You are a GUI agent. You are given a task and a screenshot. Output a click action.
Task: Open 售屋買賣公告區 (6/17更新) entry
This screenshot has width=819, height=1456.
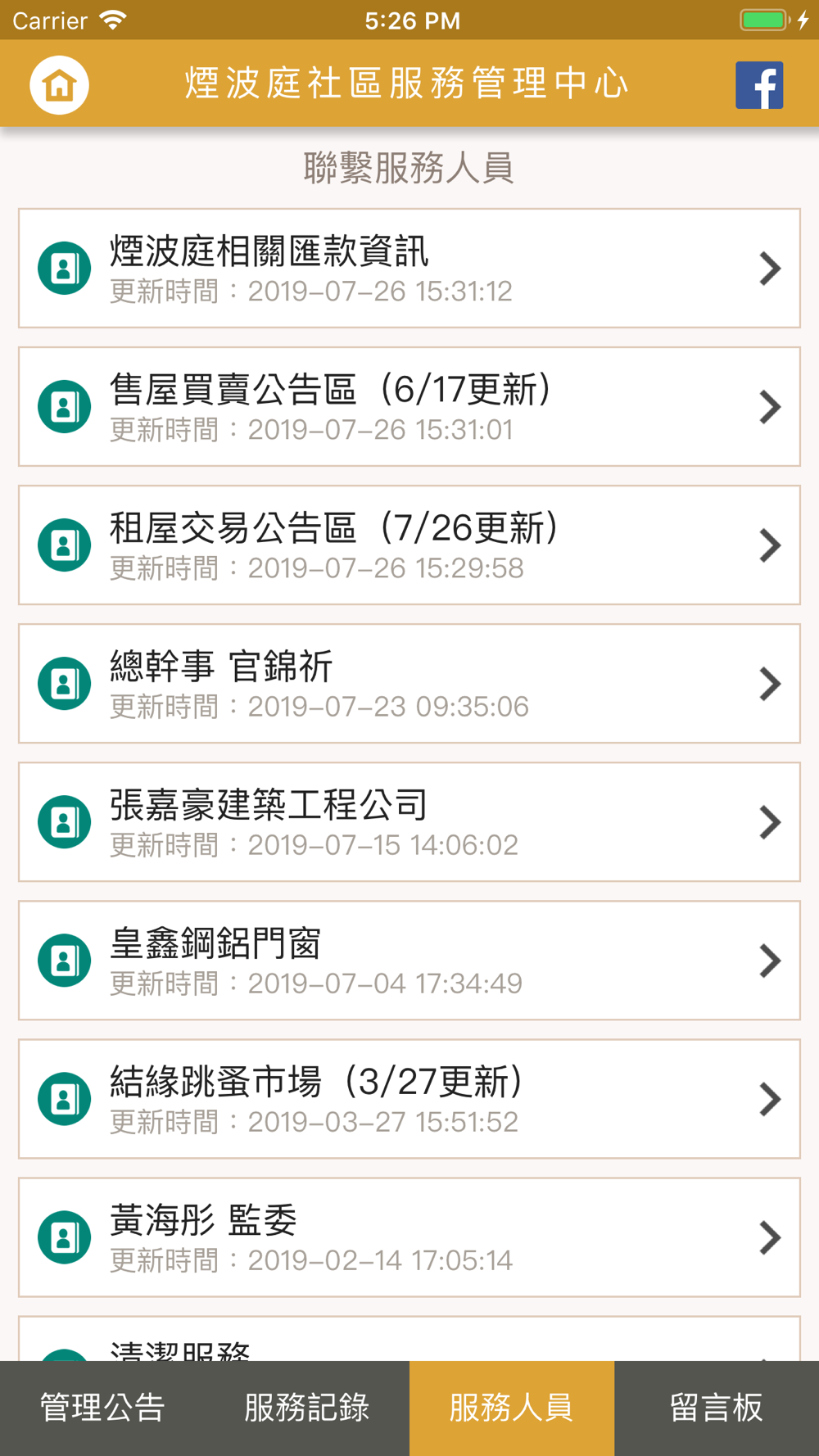pyautogui.click(x=409, y=406)
